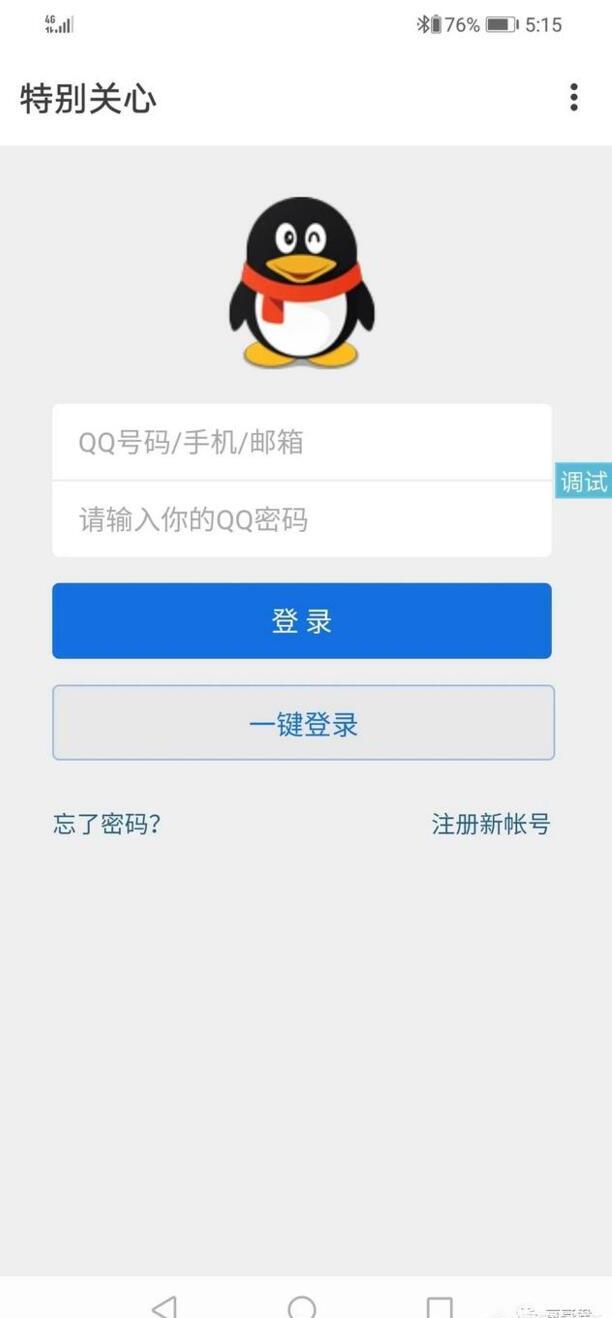Open the 忘了密码? link
Image resolution: width=612 pixels, height=1318 pixels.
[x=106, y=824]
